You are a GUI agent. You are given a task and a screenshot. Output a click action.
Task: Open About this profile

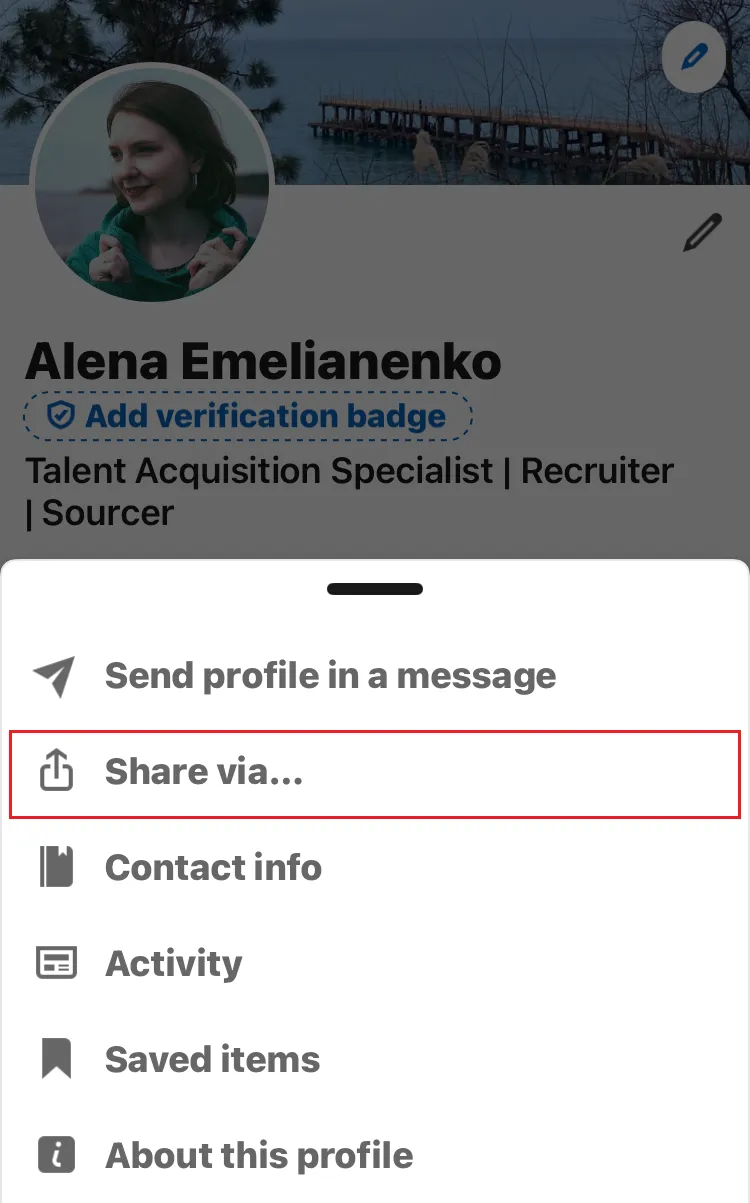(x=258, y=1155)
